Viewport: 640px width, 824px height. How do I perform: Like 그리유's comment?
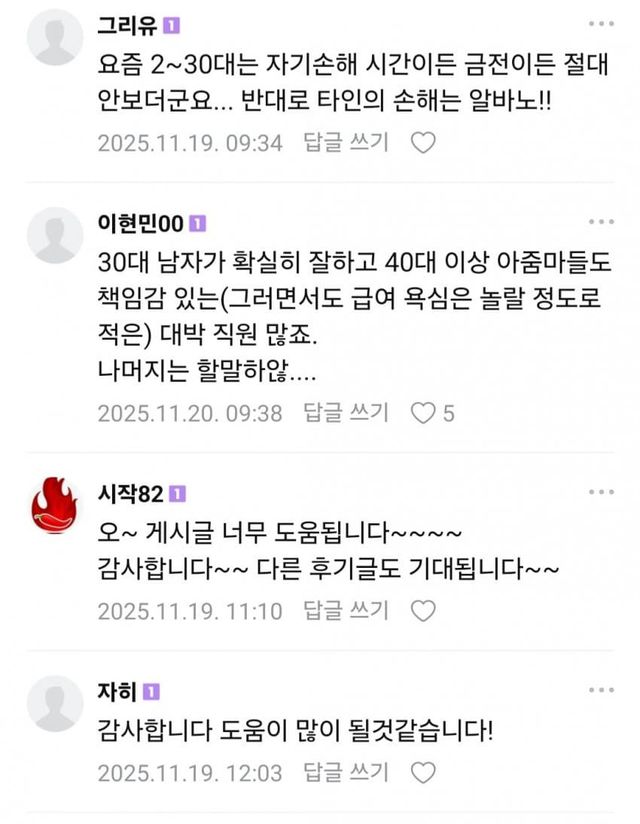[424, 142]
